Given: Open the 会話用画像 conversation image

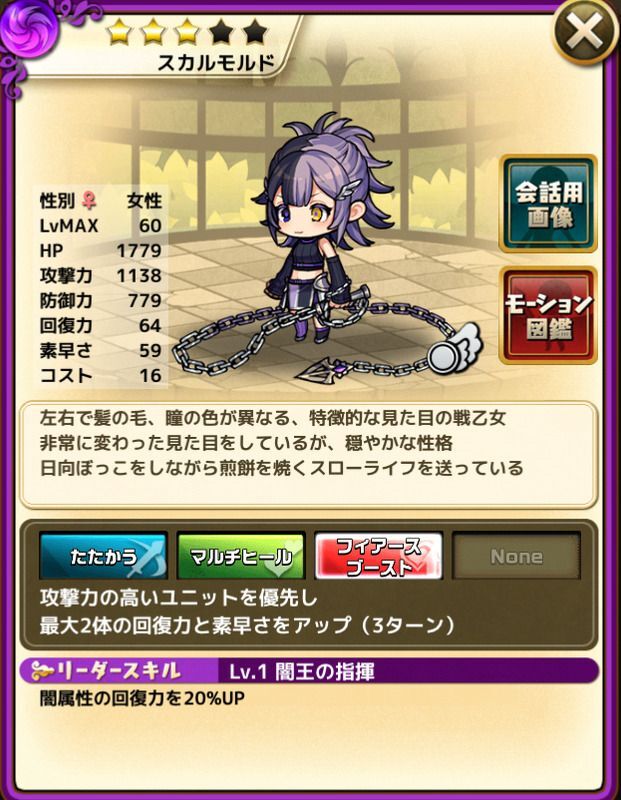Looking at the screenshot, I should click(548, 203).
